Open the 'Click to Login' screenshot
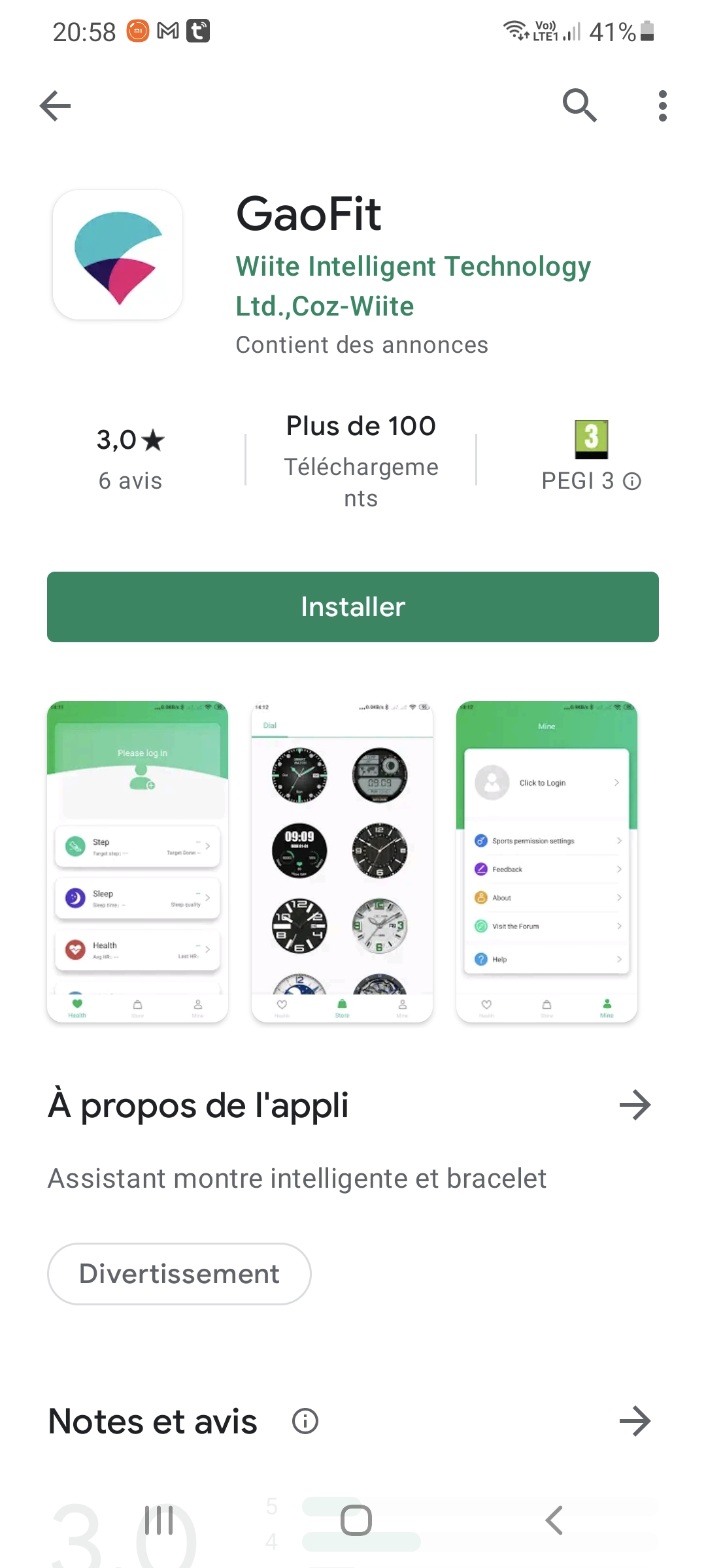This screenshot has width=706, height=1568. pyautogui.click(x=546, y=862)
